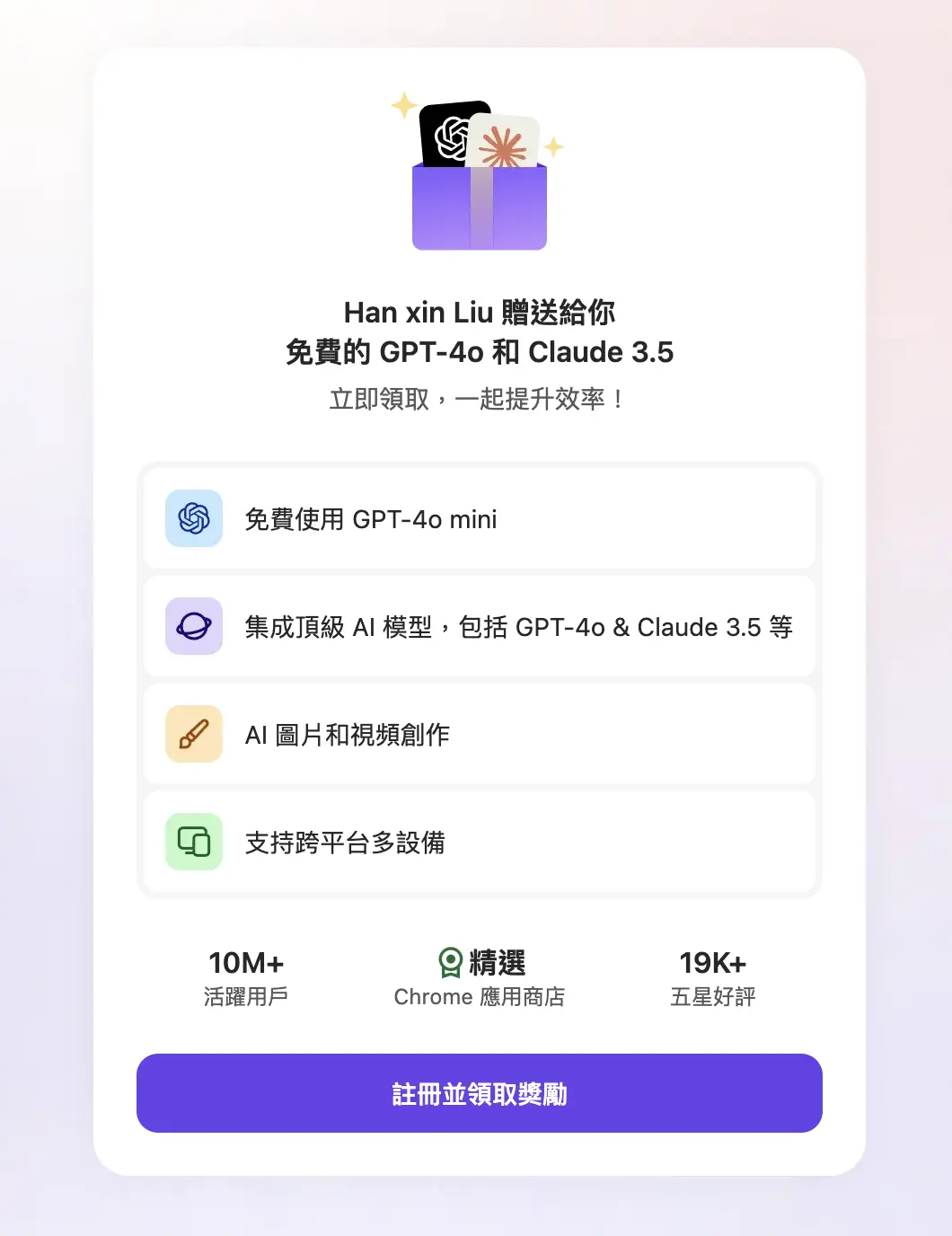Screen dimensions: 952x1236
Task: Expand the GPT-4o & Claude 3.5 models row
Action: pos(479,626)
